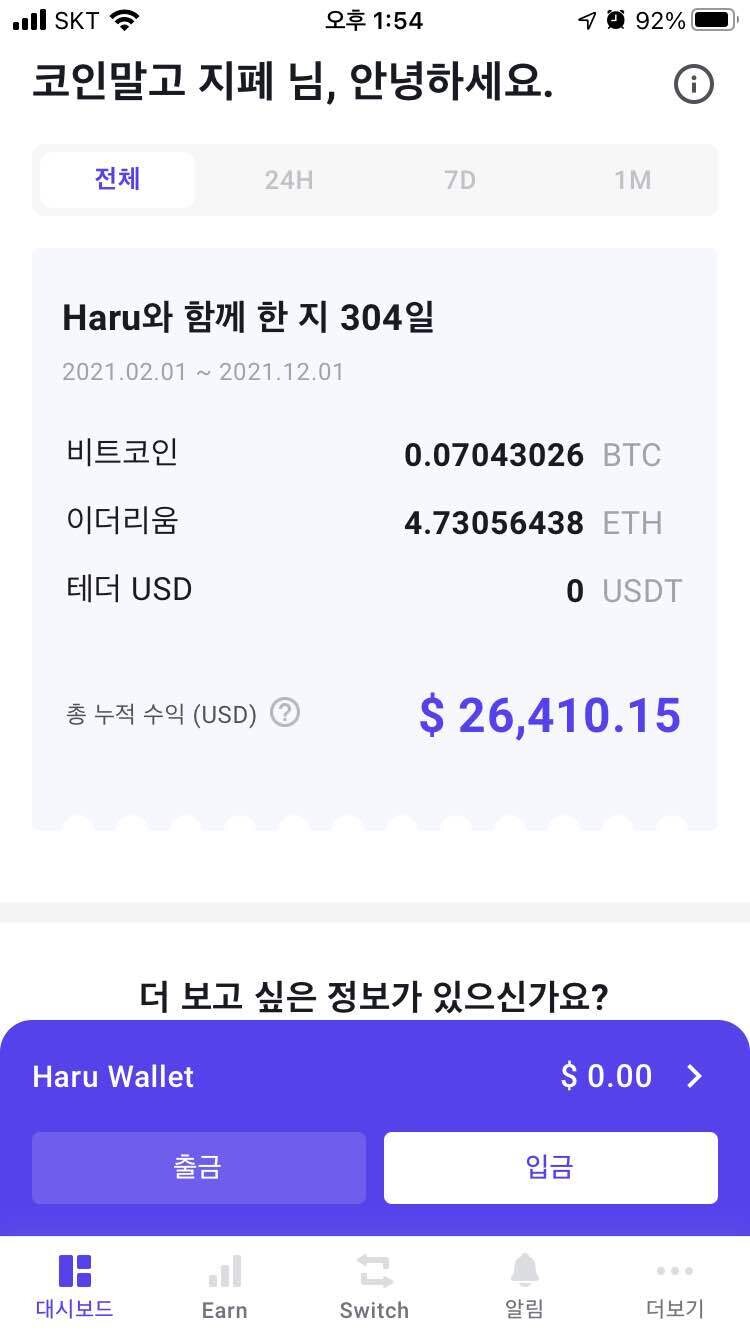Switch to the 24H period tab

tap(289, 180)
